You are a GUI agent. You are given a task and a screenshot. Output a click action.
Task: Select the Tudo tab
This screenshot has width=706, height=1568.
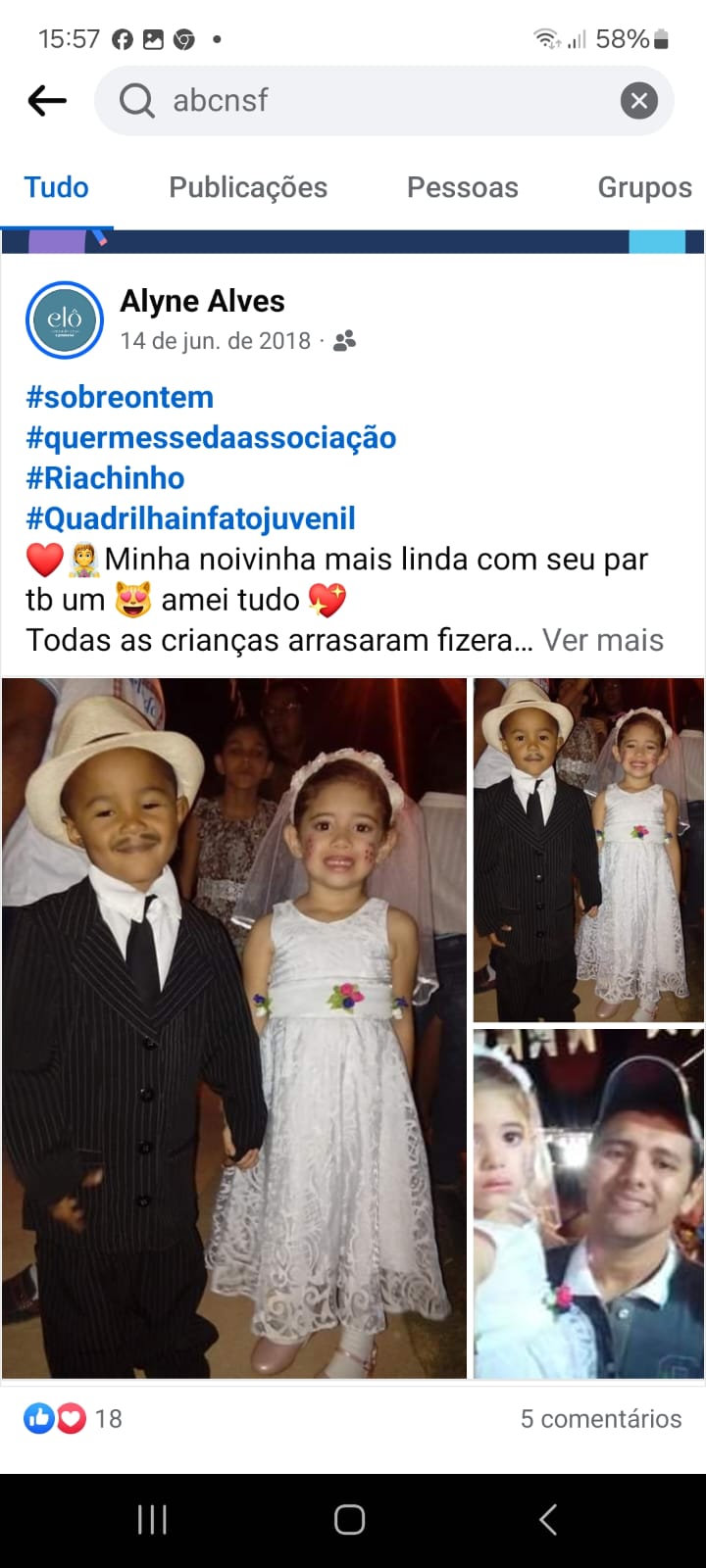(56, 187)
